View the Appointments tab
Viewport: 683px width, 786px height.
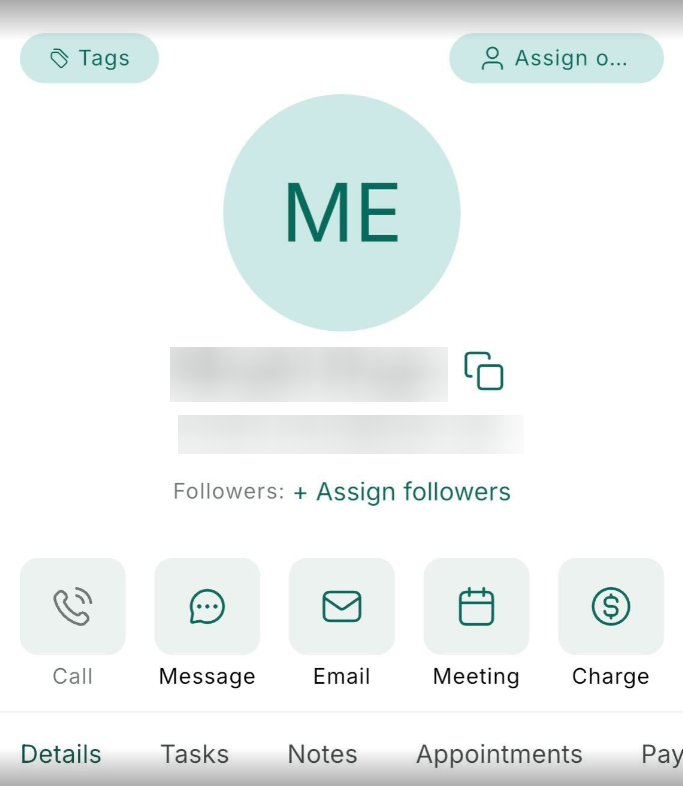point(499,754)
